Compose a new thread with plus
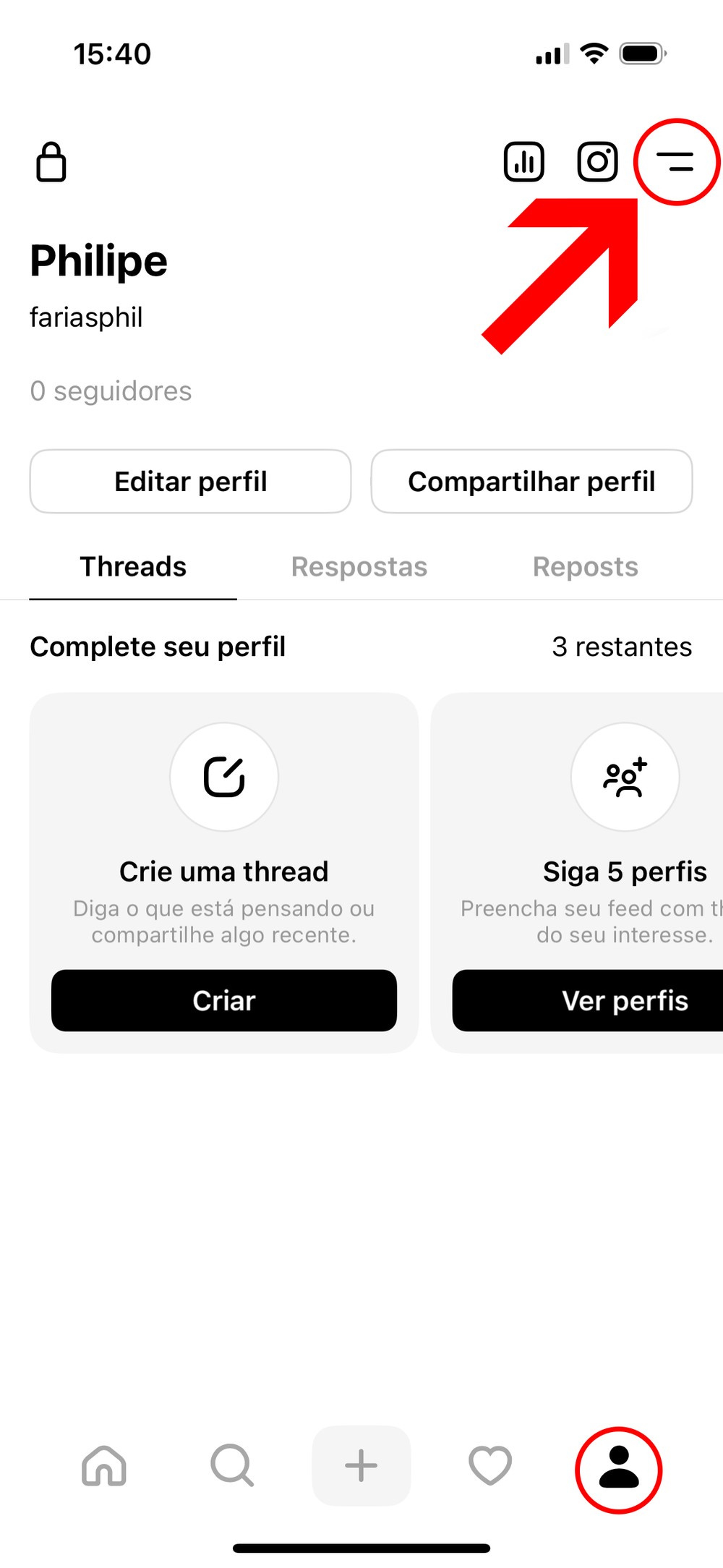 (361, 1465)
